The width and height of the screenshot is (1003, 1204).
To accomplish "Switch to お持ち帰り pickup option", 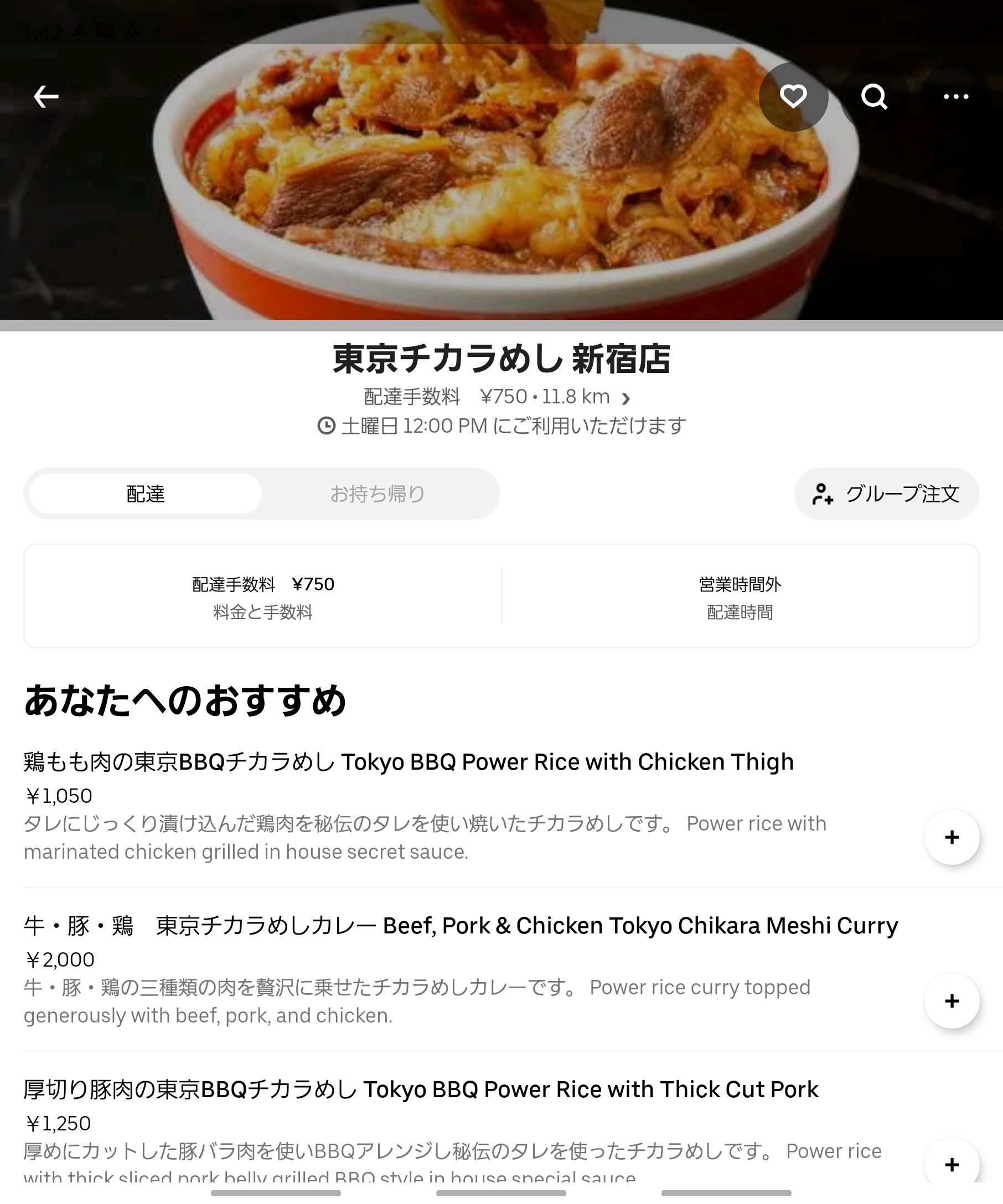I will click(x=378, y=494).
